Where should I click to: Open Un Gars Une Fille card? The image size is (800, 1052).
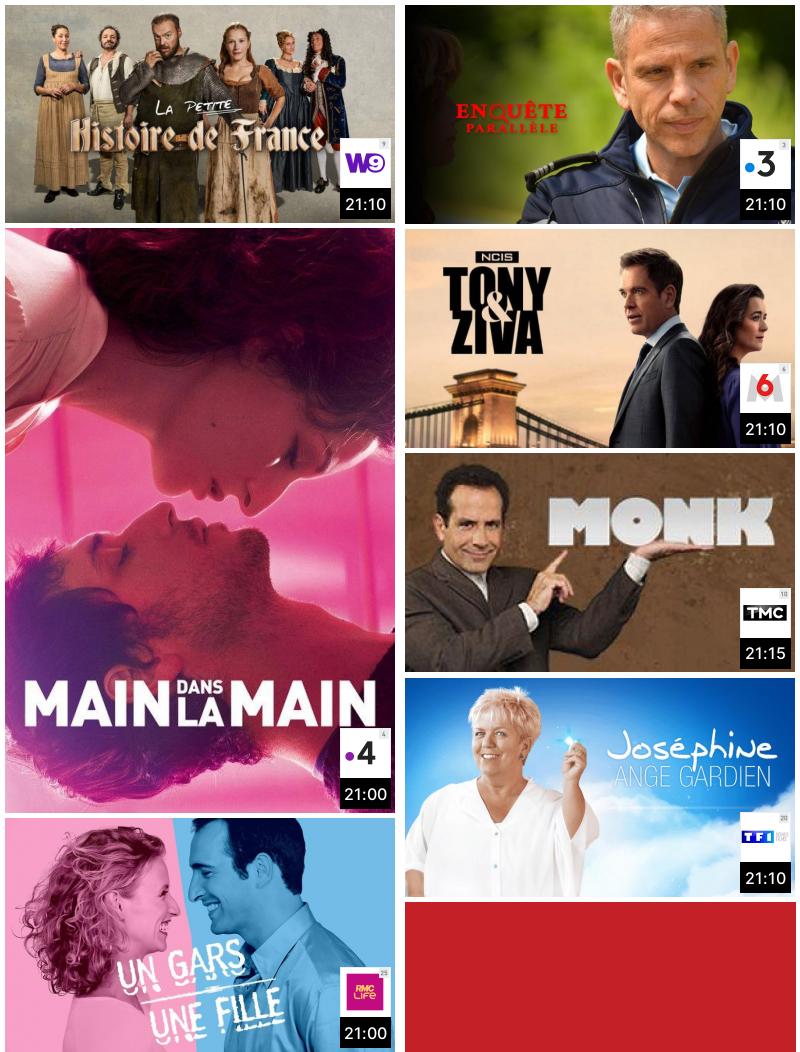(199, 934)
